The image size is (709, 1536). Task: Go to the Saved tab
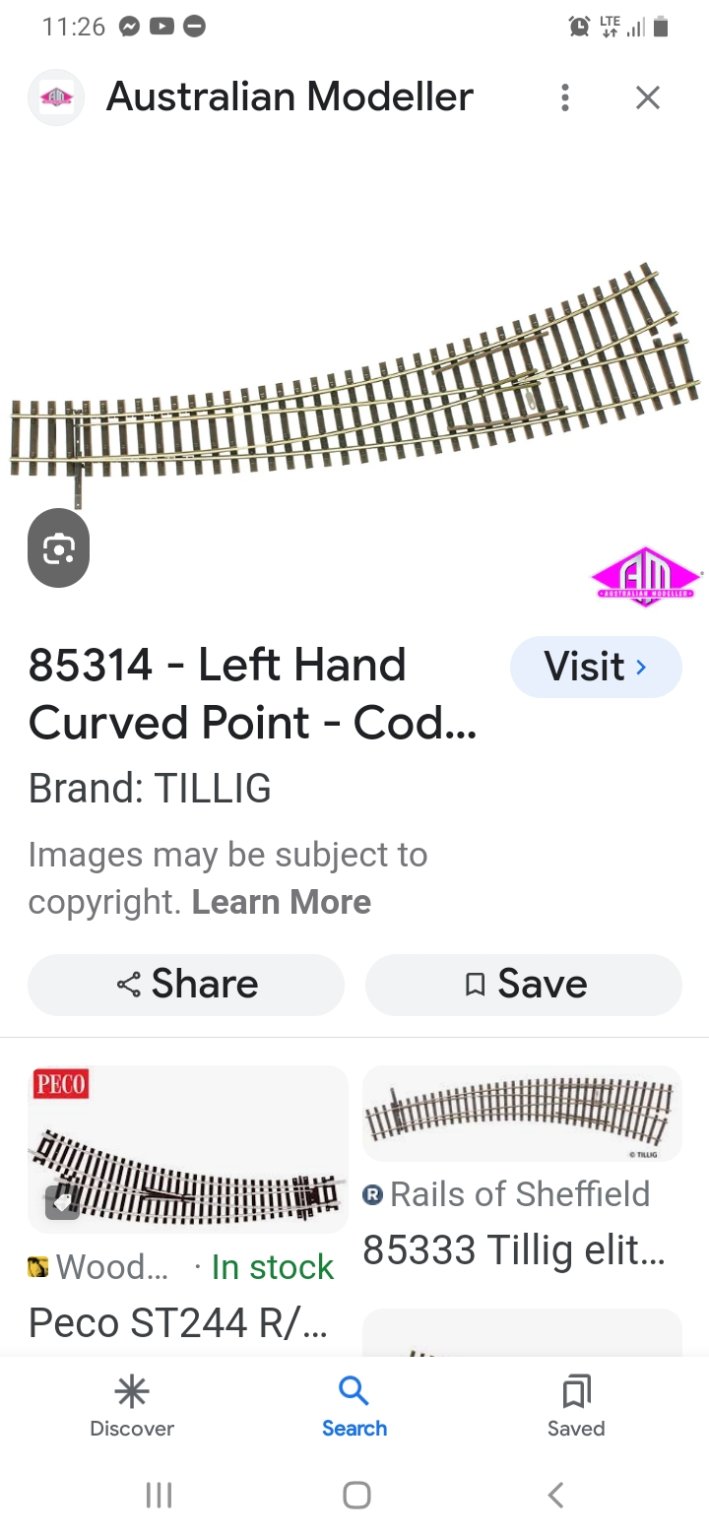pyautogui.click(x=576, y=1406)
